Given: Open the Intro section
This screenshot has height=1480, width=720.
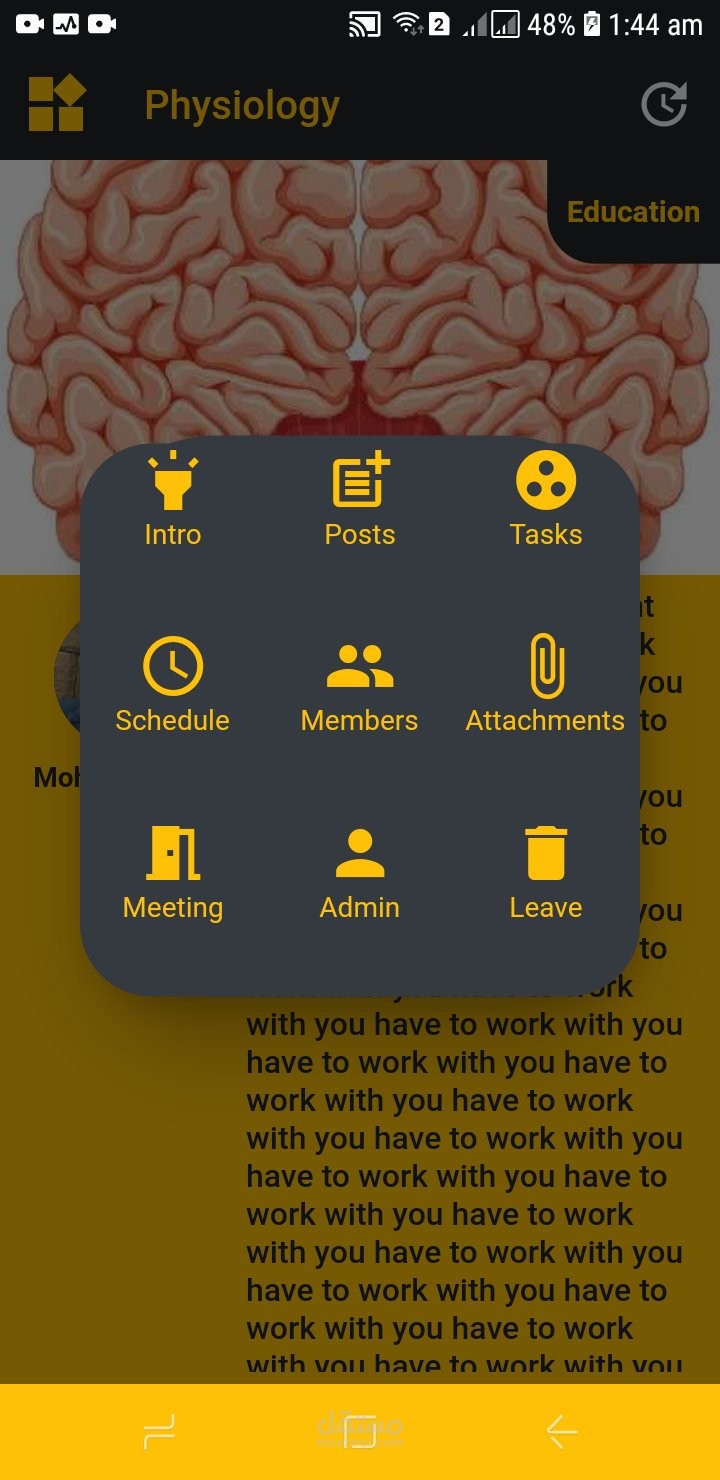Looking at the screenshot, I should tap(173, 500).
